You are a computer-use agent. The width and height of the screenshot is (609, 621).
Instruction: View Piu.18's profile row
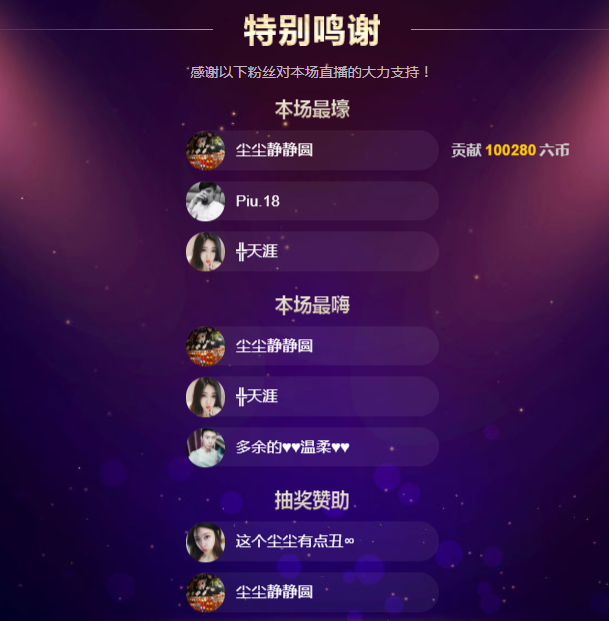point(312,201)
